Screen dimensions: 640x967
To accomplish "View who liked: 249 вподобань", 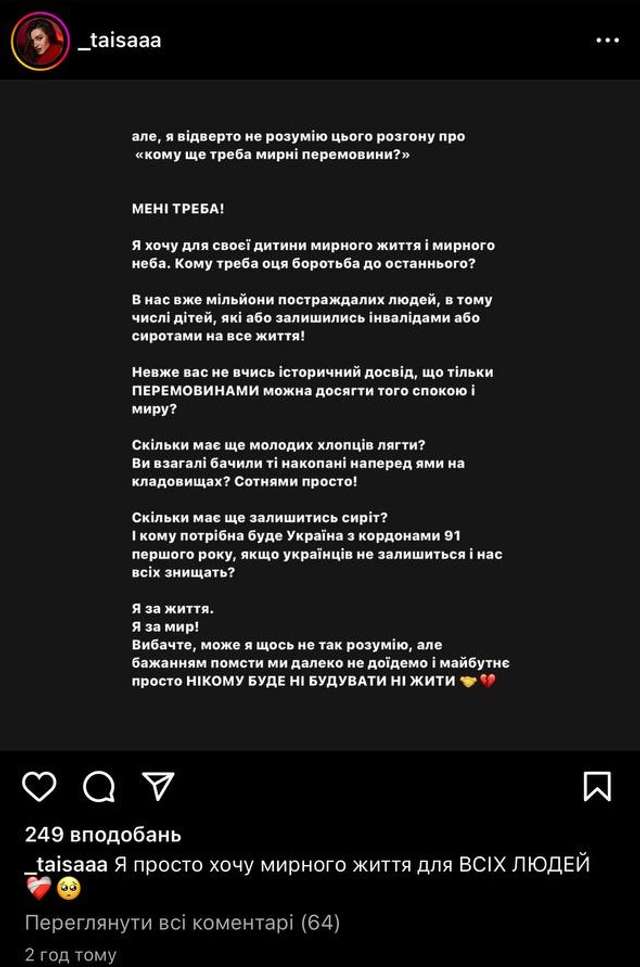I will 103,834.
